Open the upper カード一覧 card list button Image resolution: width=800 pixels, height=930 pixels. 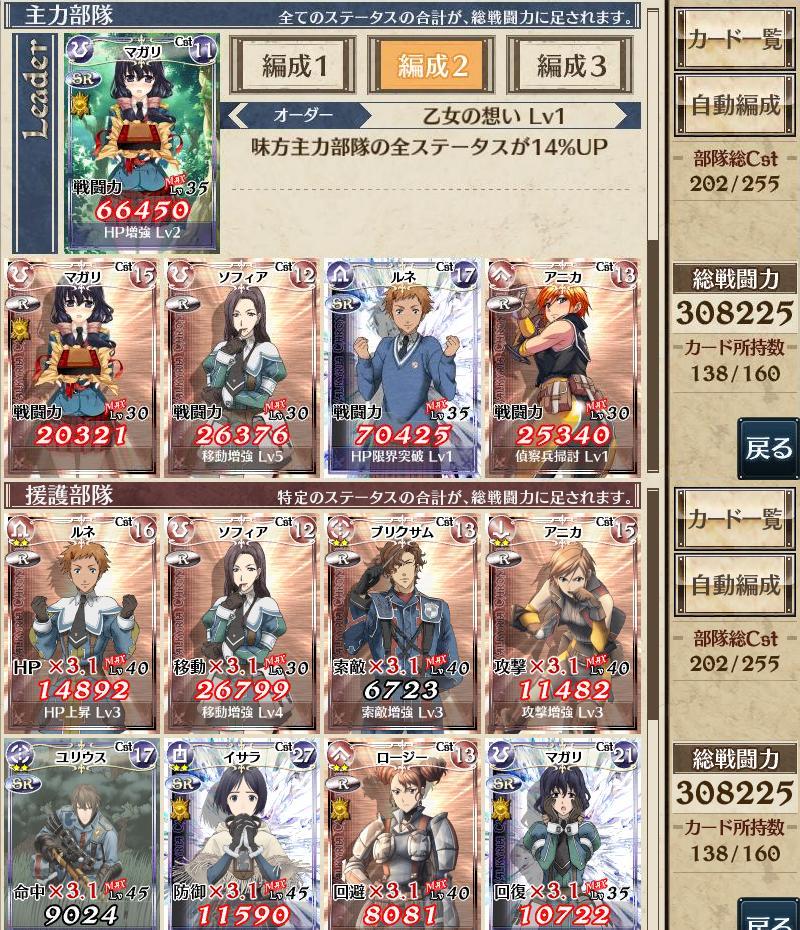tap(735, 38)
